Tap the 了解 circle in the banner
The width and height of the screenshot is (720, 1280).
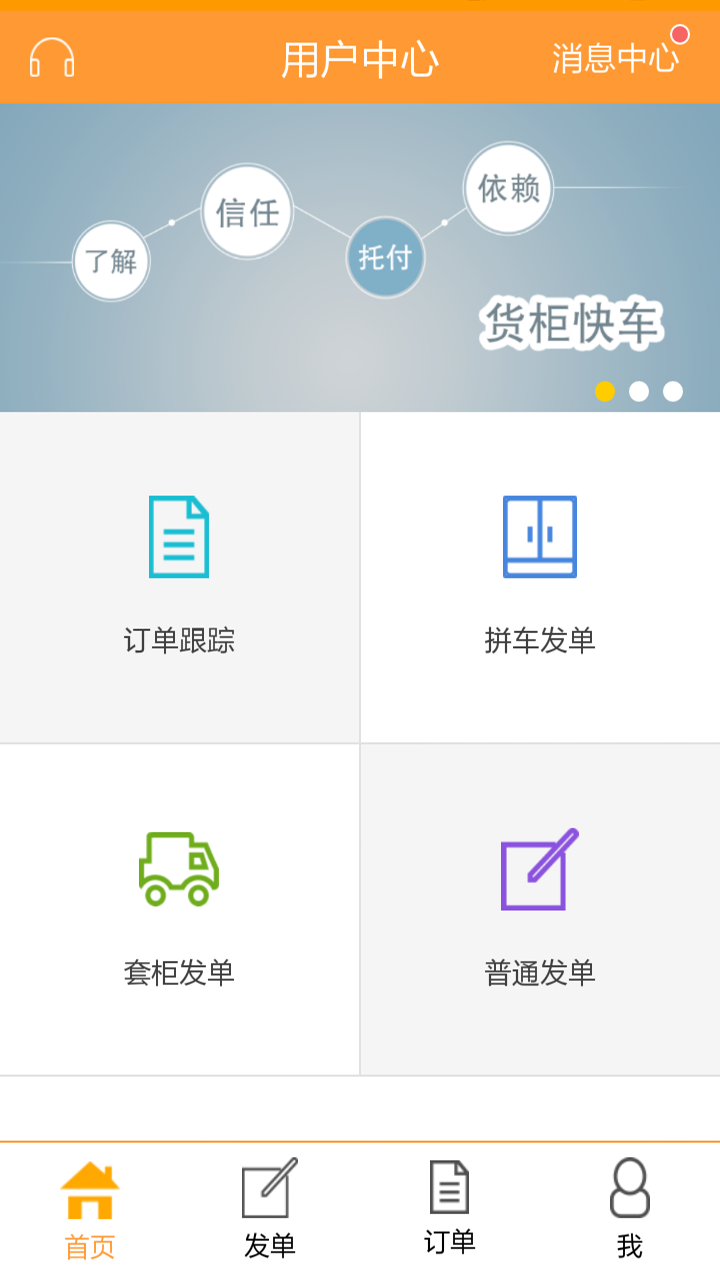111,261
